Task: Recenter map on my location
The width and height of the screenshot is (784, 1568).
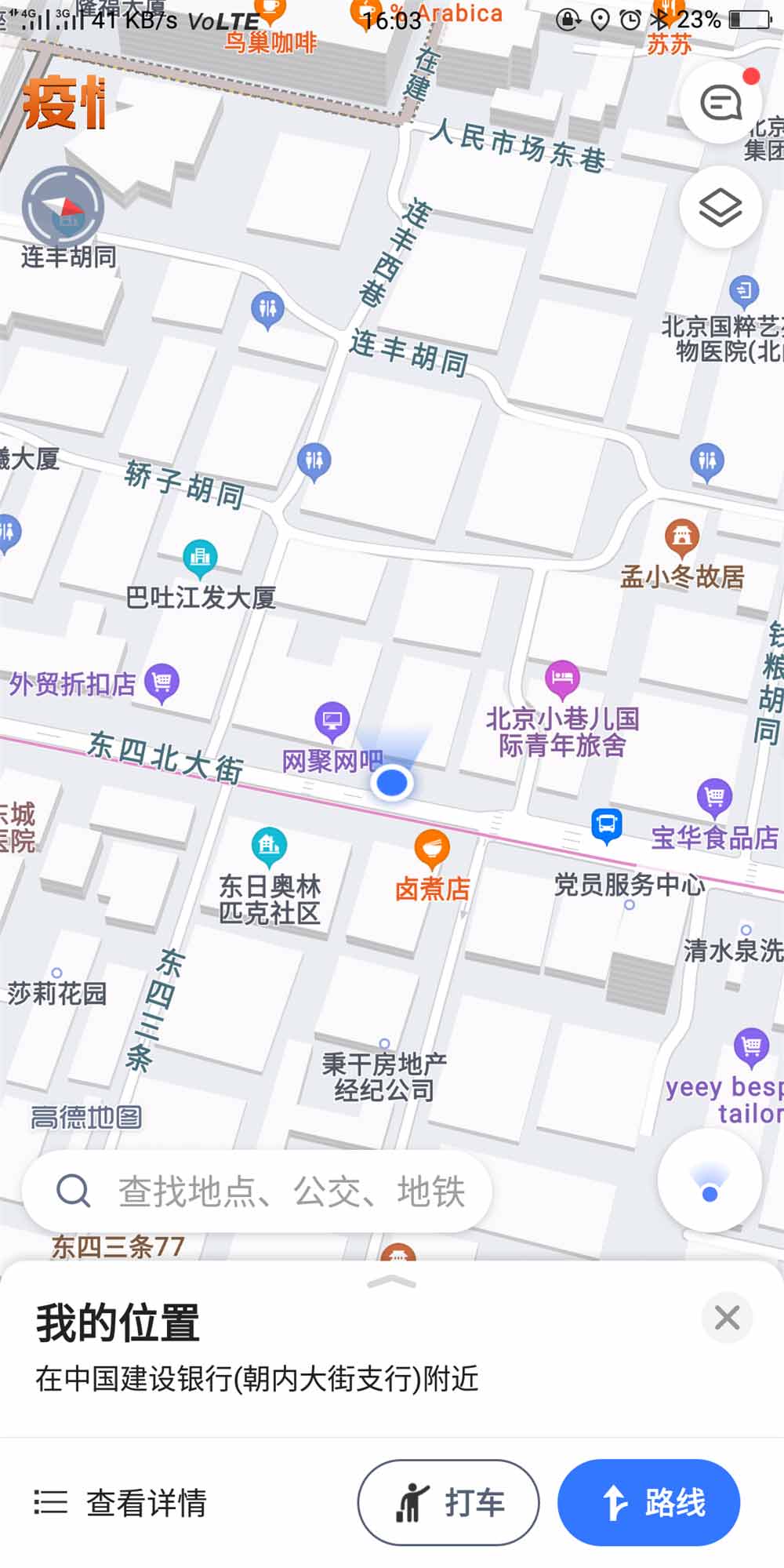Action: tap(709, 1181)
